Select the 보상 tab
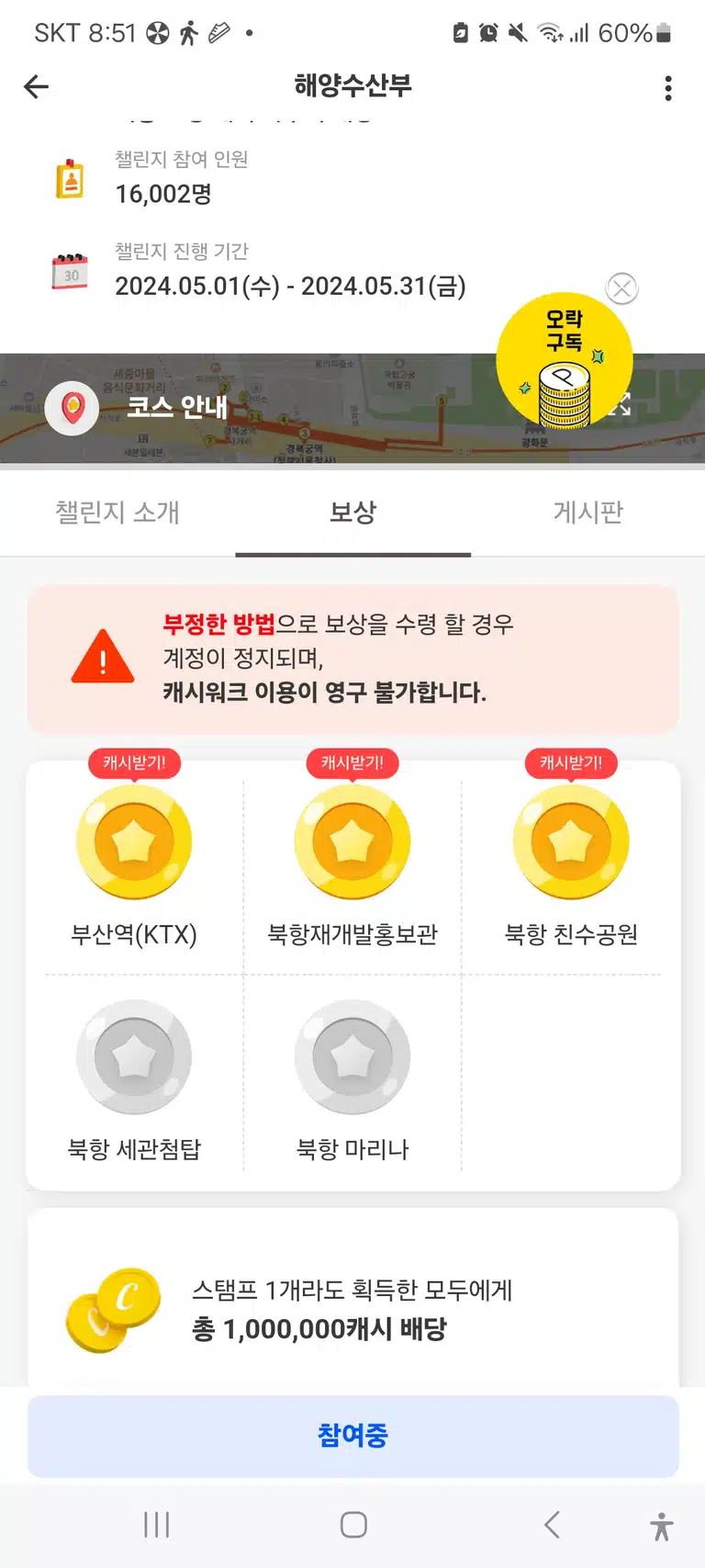 [x=353, y=512]
